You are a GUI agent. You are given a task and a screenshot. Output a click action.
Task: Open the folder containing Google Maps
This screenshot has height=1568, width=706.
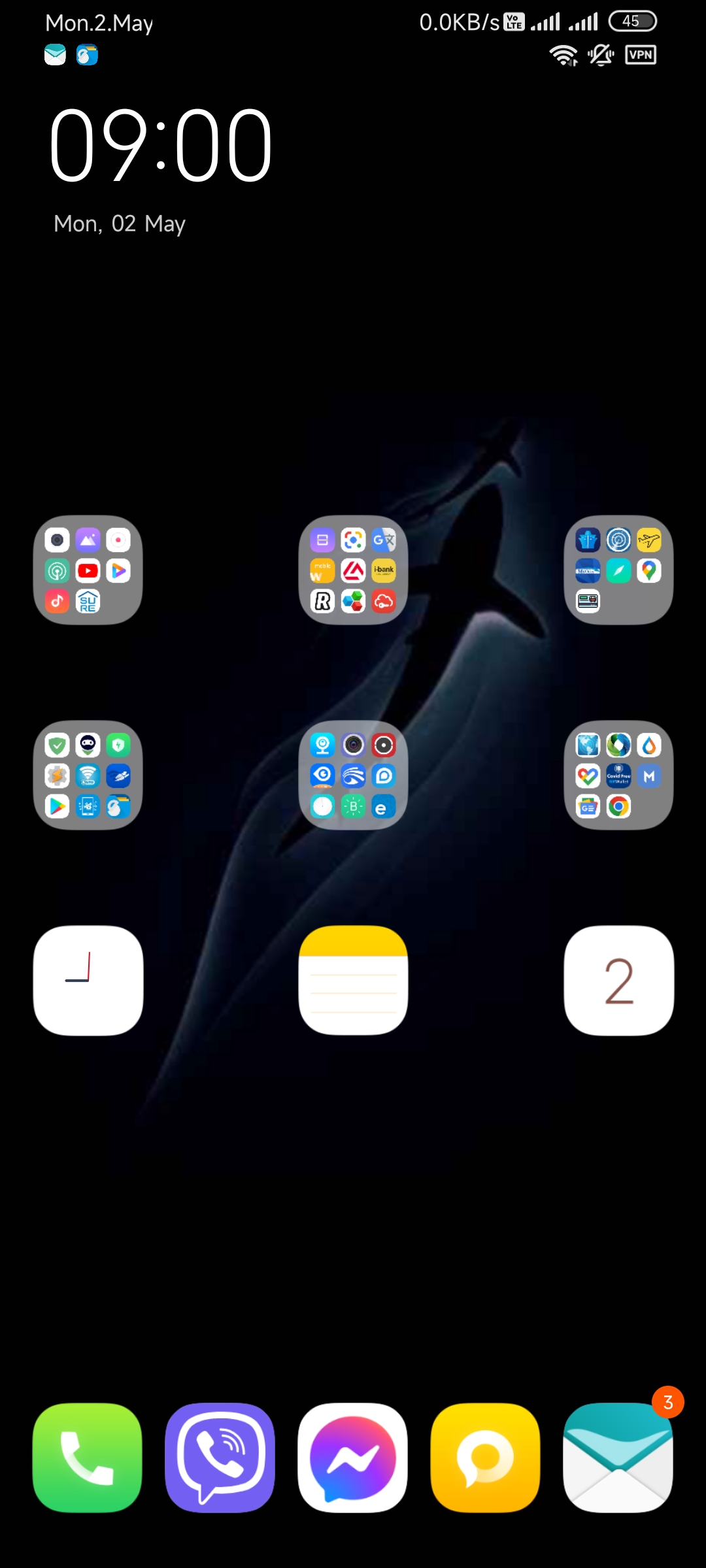coord(618,570)
